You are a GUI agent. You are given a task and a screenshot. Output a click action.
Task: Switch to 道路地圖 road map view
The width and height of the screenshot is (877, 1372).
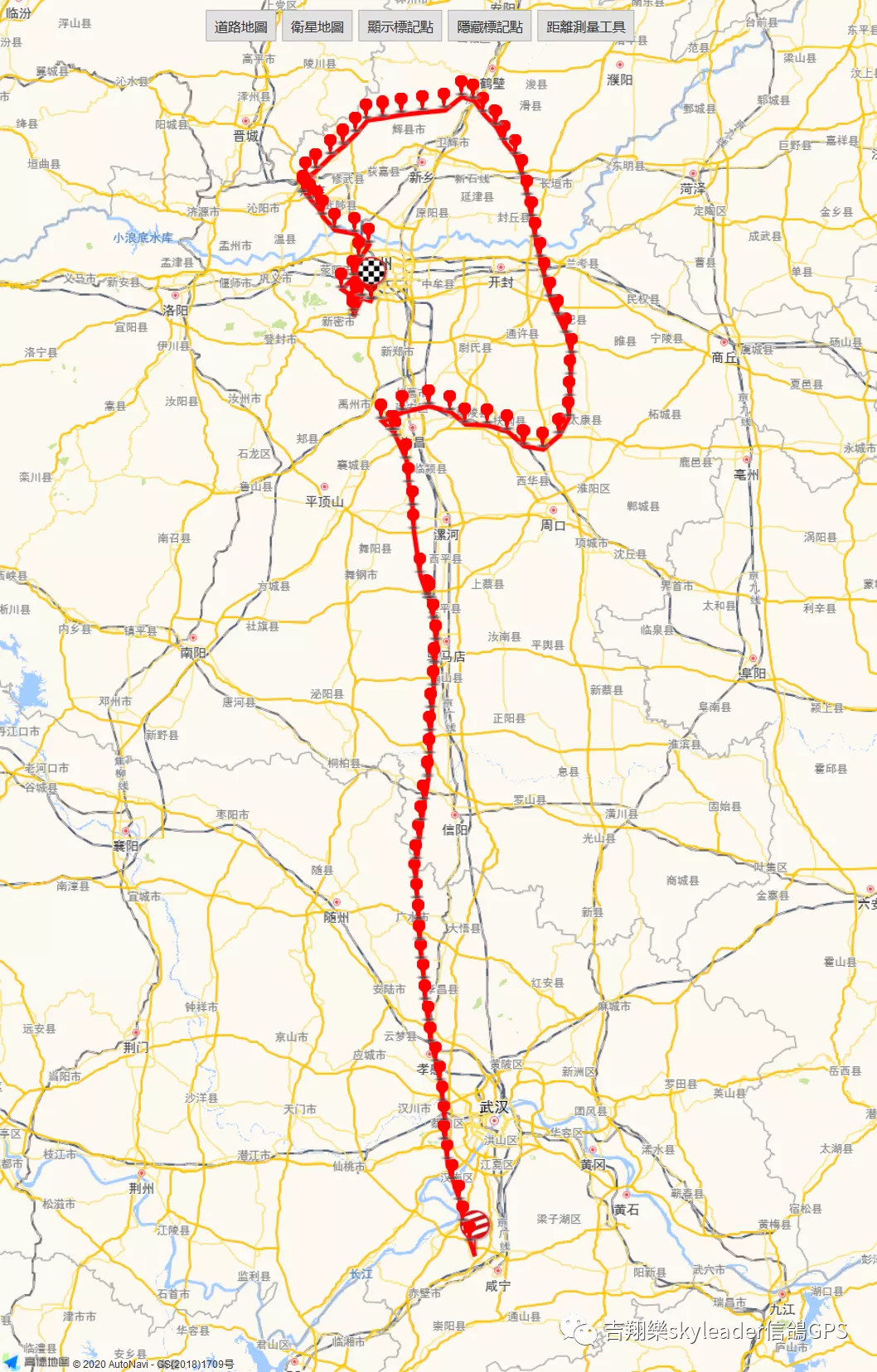coord(240,27)
